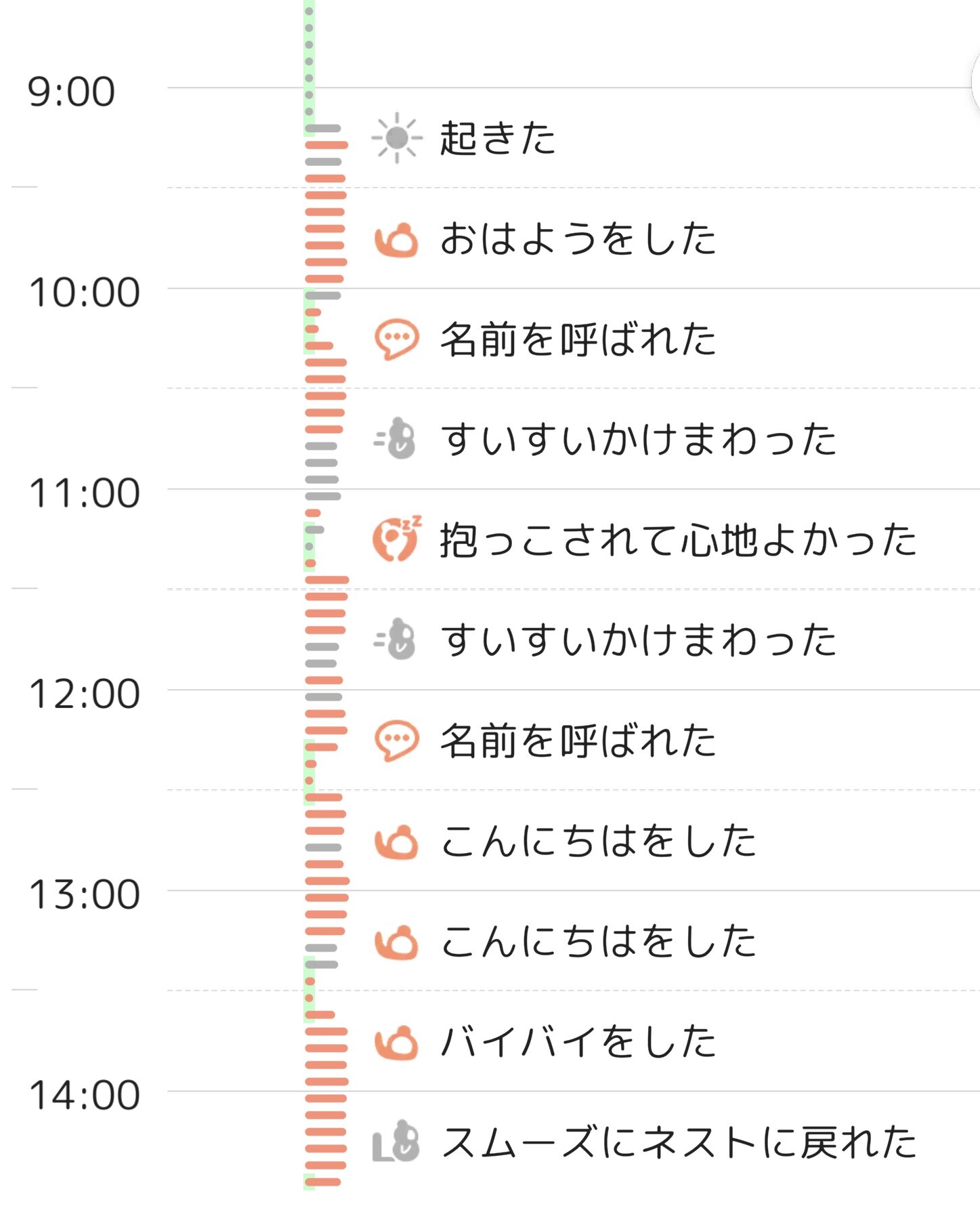Open the スムーズにネストに戻れた entry
Viewport: 980px width, 1206px height.
point(677,1142)
